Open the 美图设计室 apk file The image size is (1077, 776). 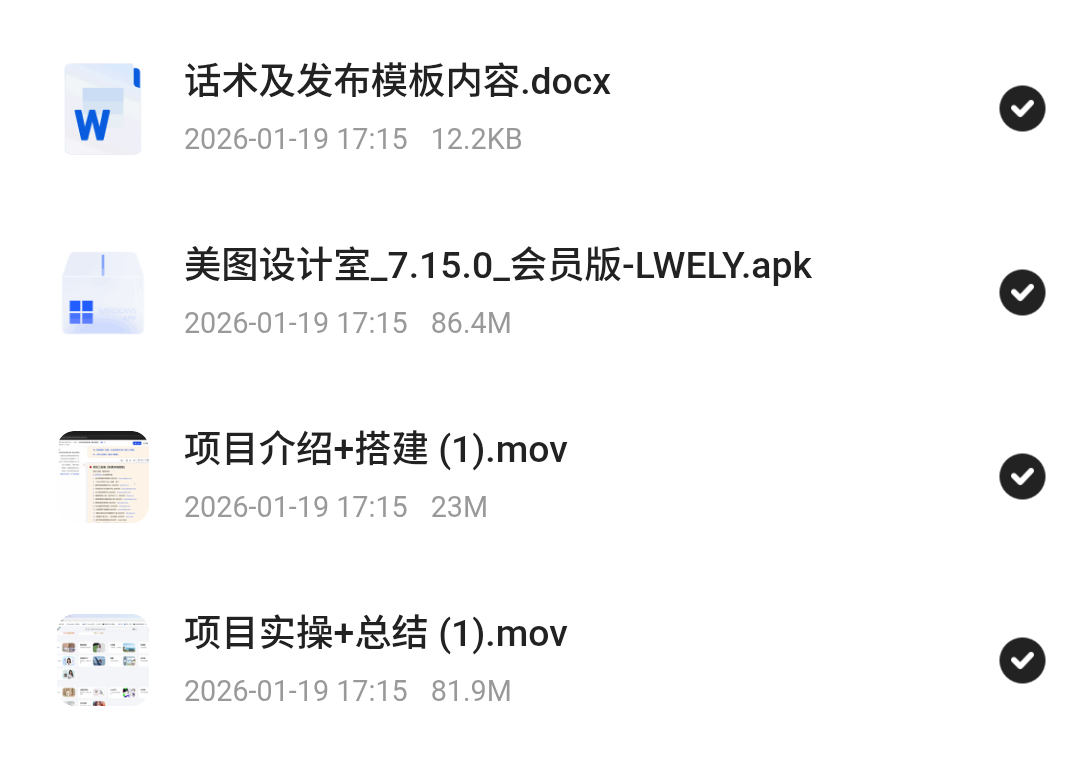[x=497, y=266]
